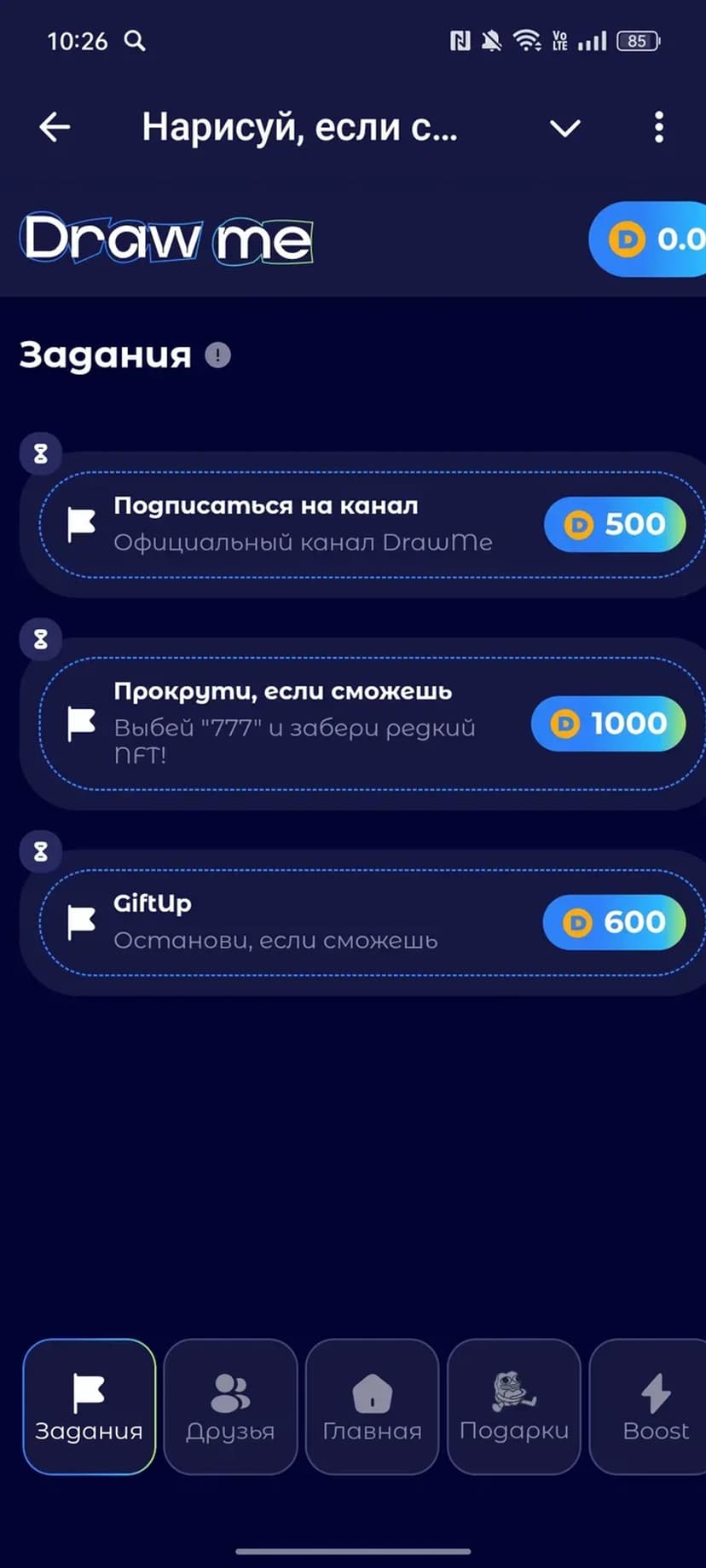Switch to the Подарки tab
706x1568 pixels.
pyautogui.click(x=513, y=1406)
